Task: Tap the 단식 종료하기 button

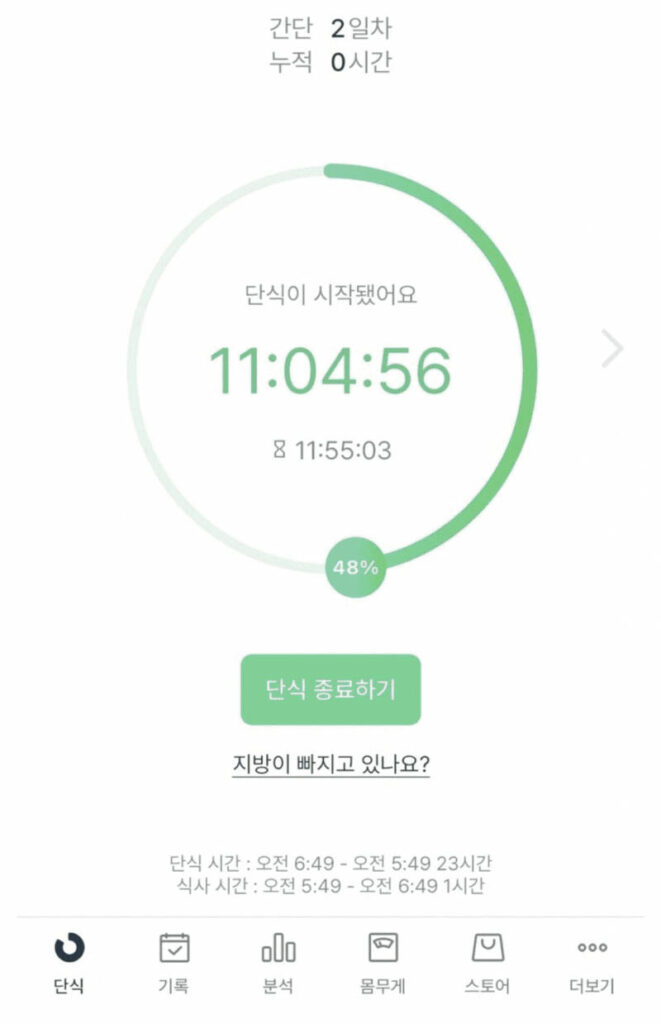Action: [330, 690]
